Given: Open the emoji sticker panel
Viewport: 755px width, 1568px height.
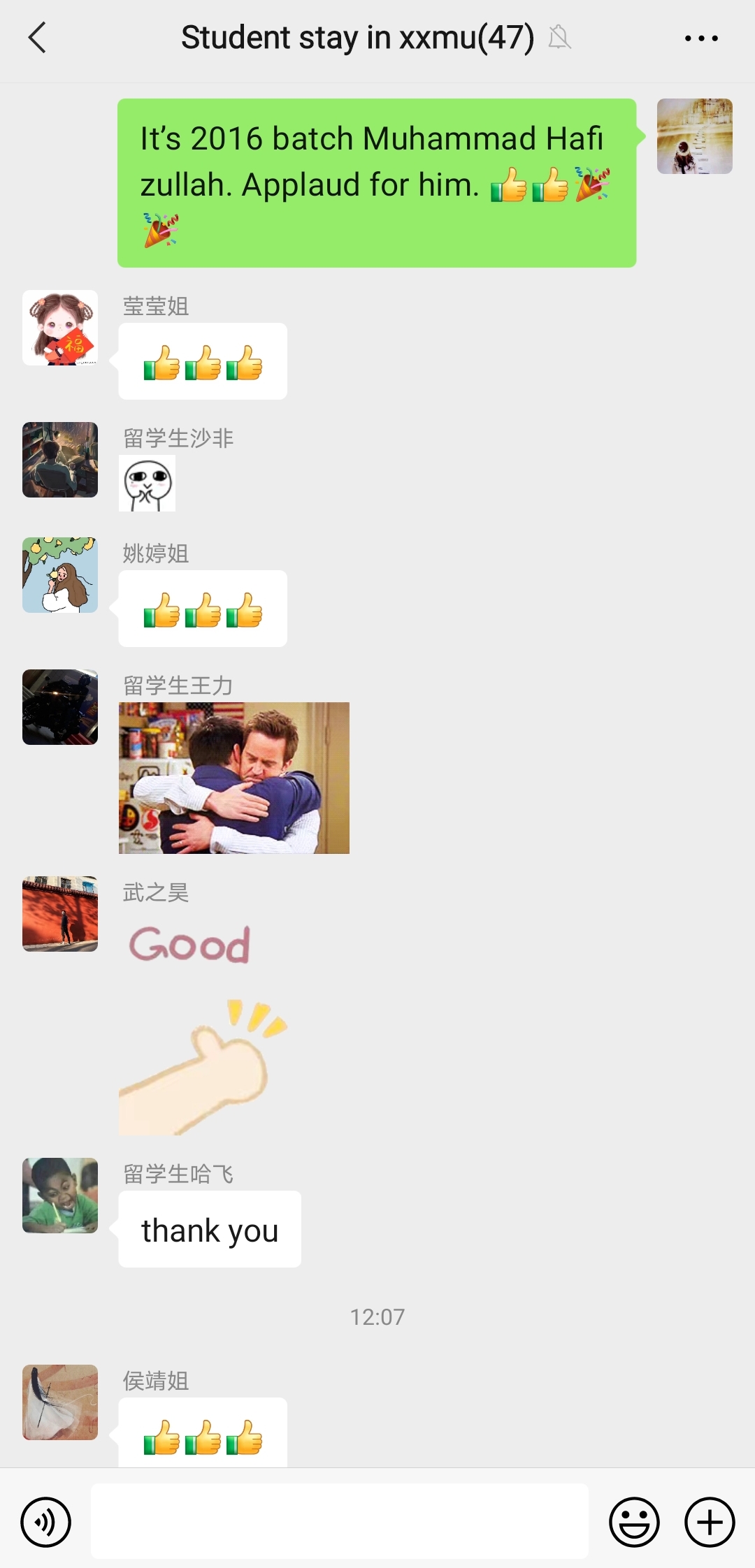Looking at the screenshot, I should coord(634,1521).
